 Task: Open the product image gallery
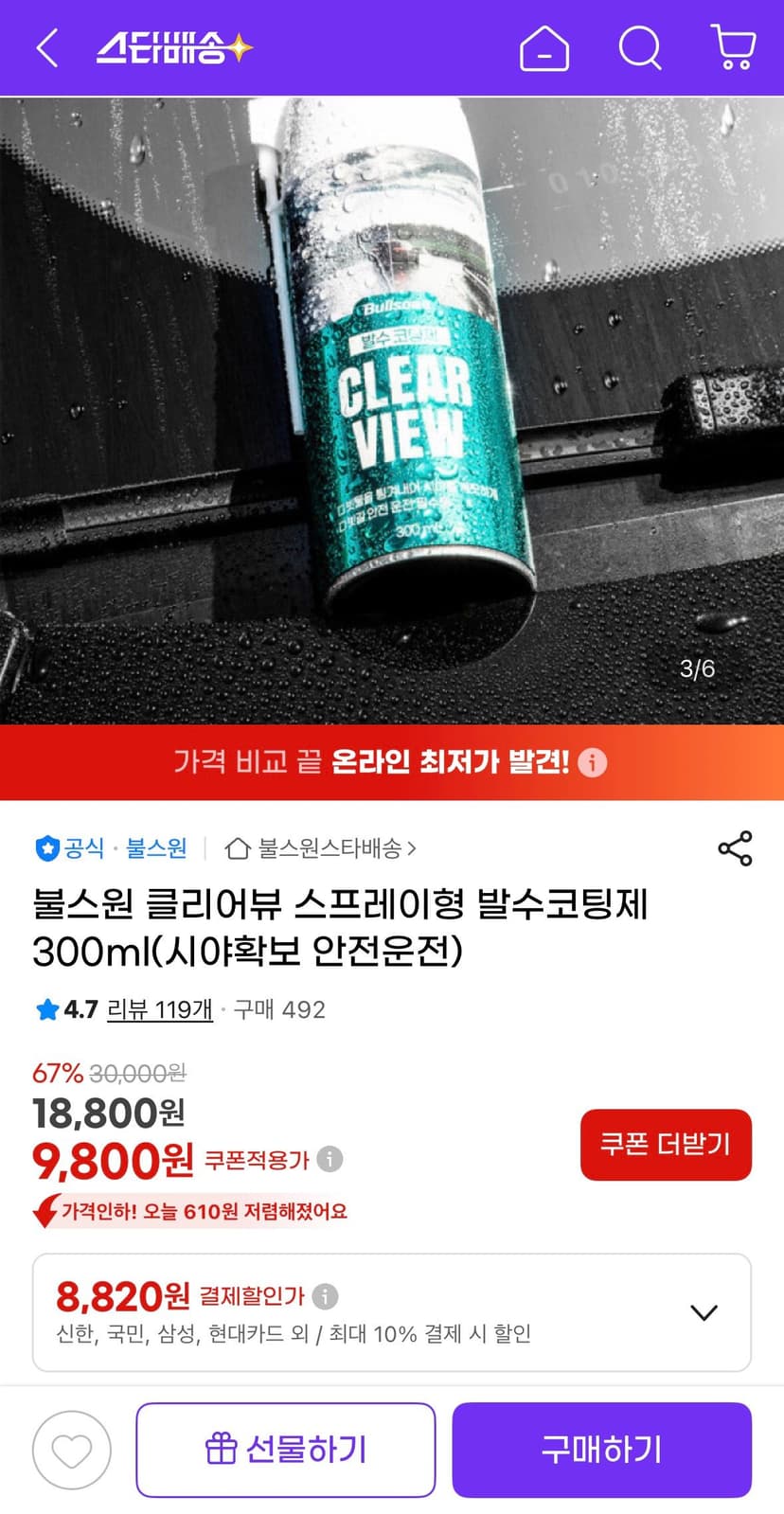click(x=392, y=410)
